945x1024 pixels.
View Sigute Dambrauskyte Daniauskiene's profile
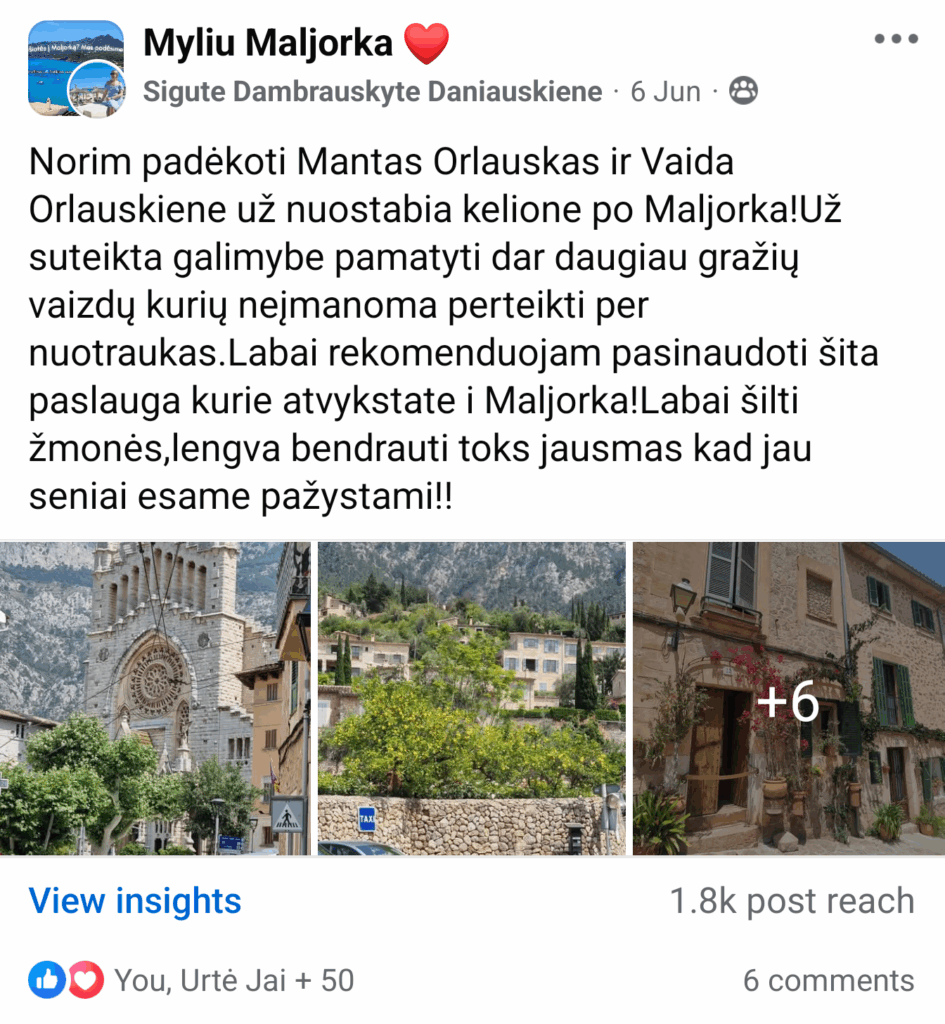point(372,93)
